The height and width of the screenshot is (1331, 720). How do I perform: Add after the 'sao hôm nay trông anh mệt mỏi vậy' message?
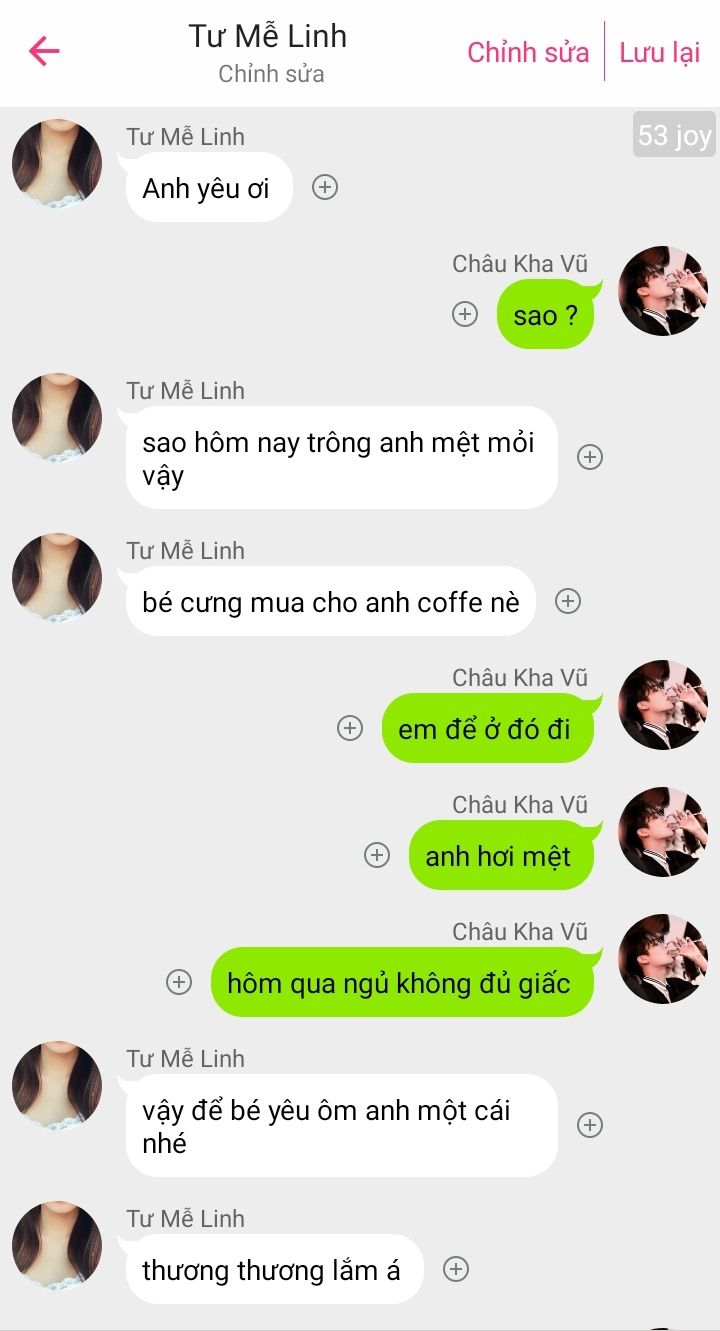(x=590, y=457)
